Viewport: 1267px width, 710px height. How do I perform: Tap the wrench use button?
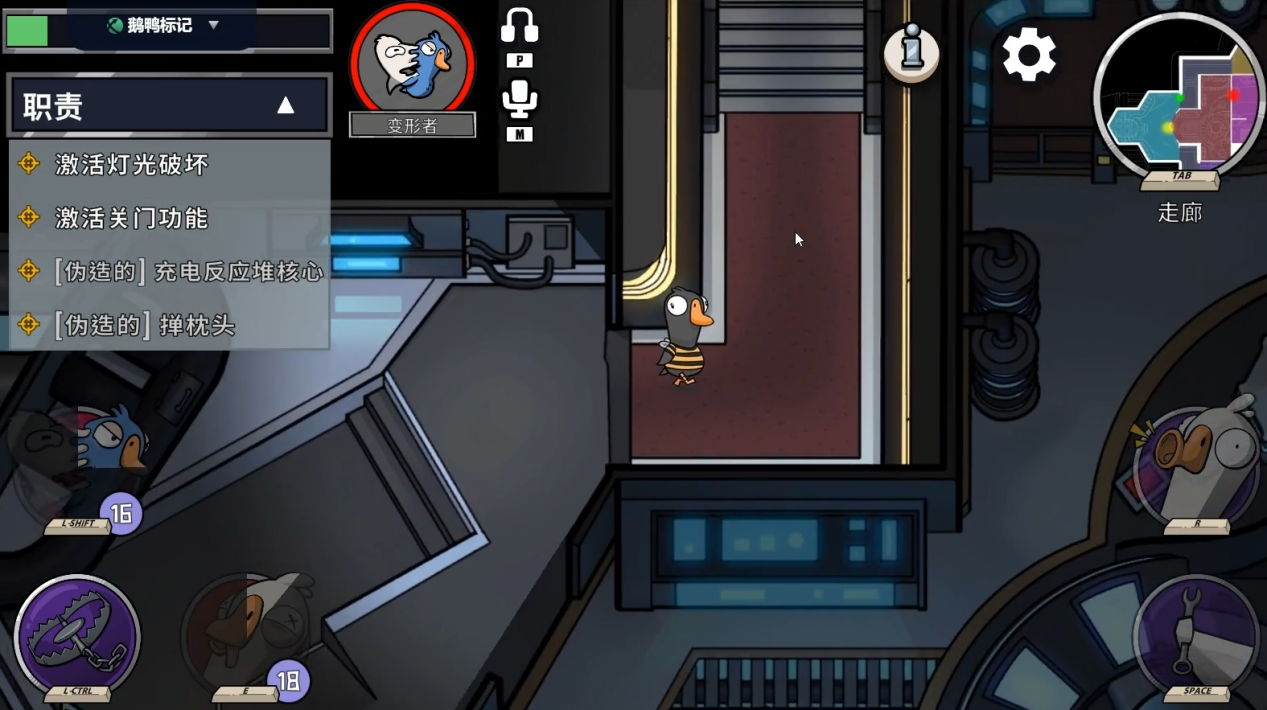[x=1196, y=632]
